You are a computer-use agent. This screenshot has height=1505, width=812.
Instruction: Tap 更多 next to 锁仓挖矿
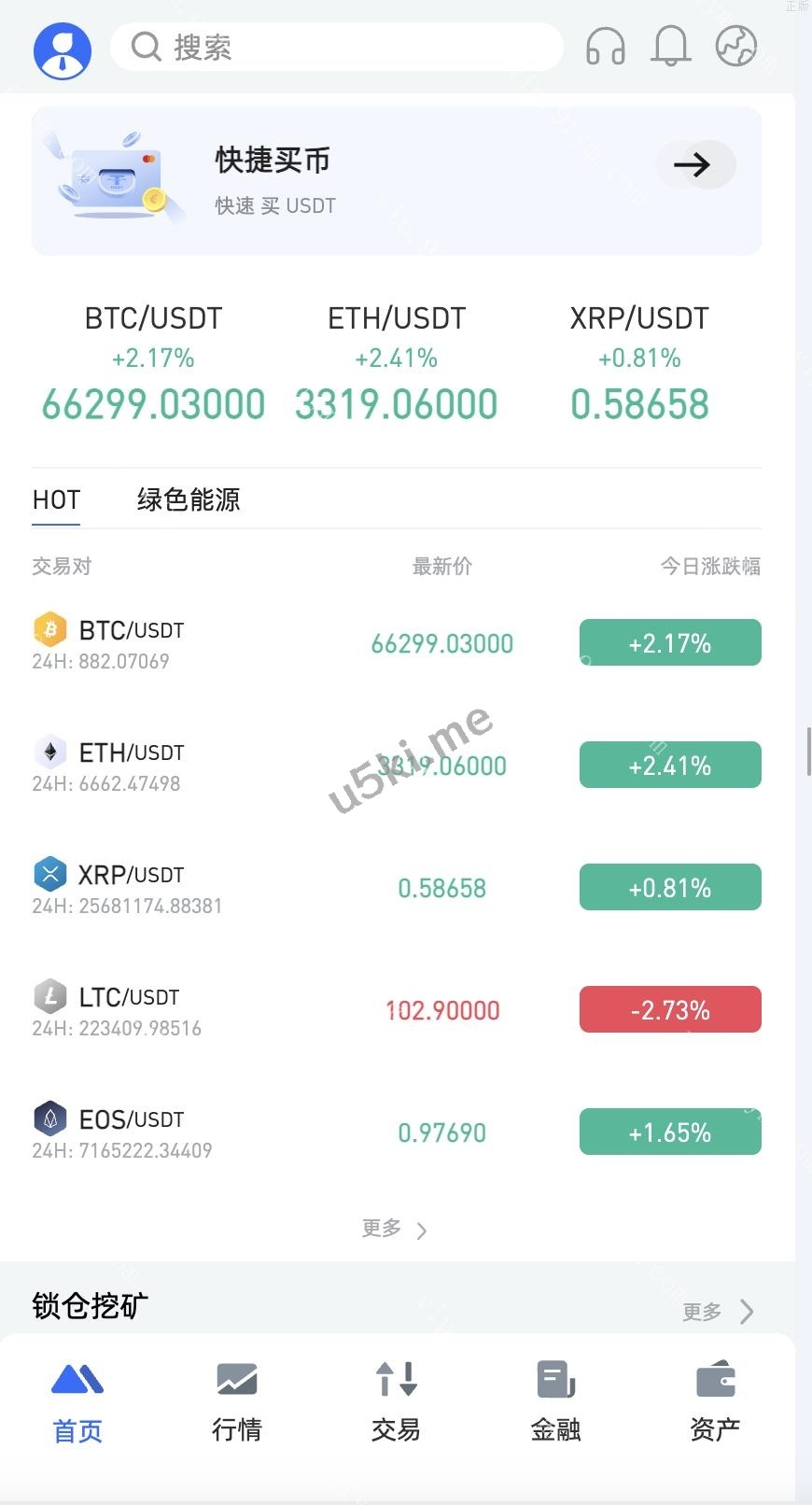click(717, 1312)
